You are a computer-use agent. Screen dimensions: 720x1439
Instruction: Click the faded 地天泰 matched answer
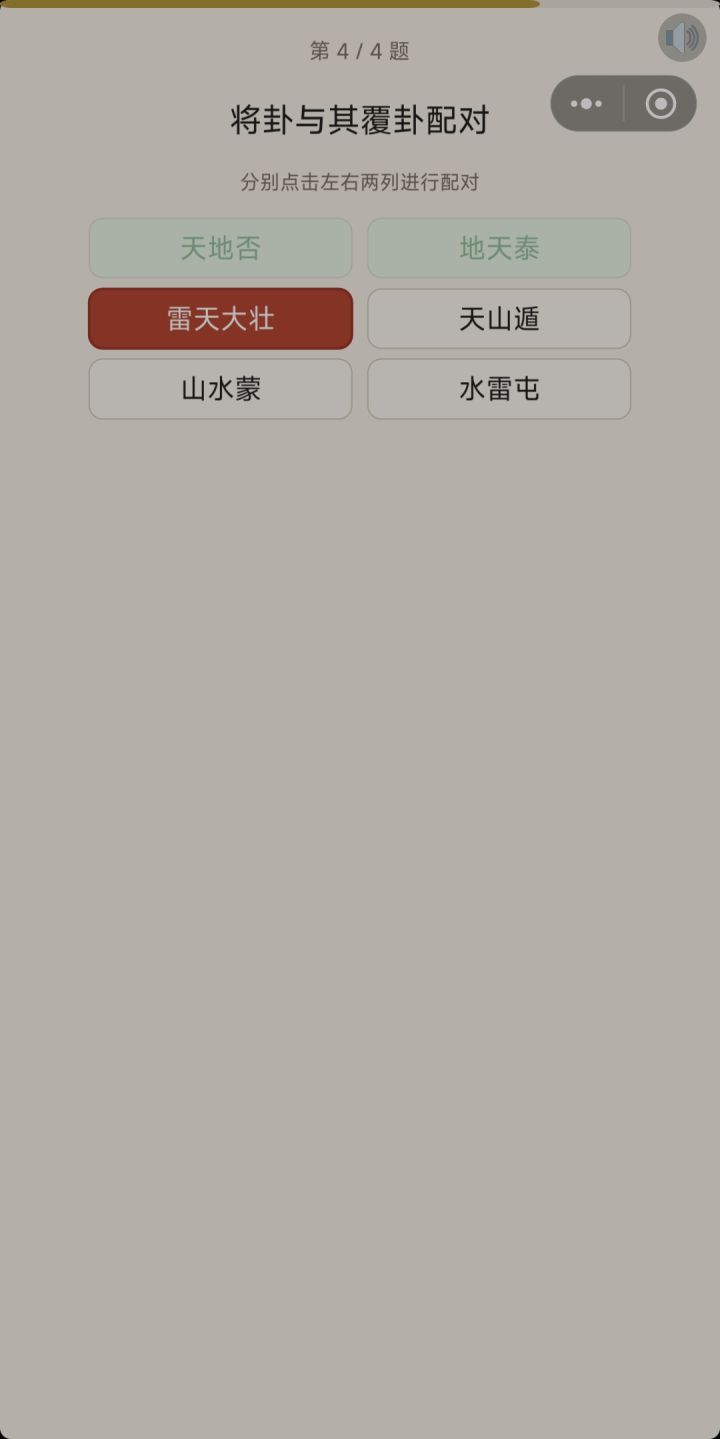(x=499, y=248)
